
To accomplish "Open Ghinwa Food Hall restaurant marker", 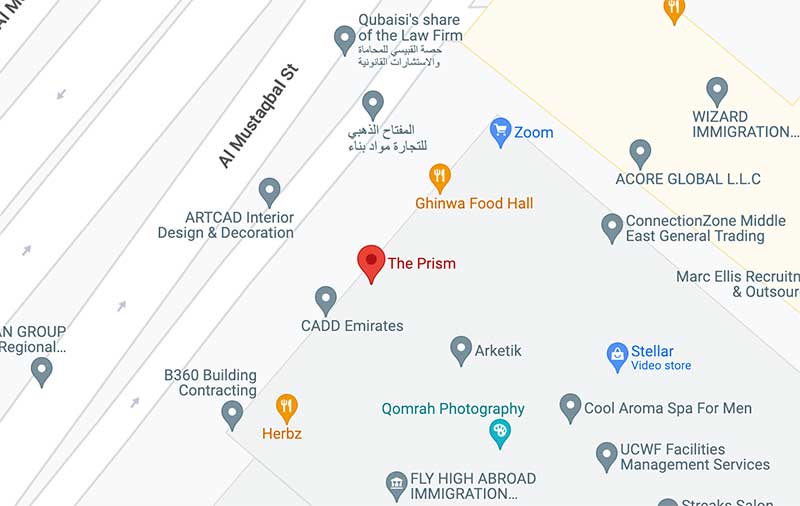I will pyautogui.click(x=440, y=177).
